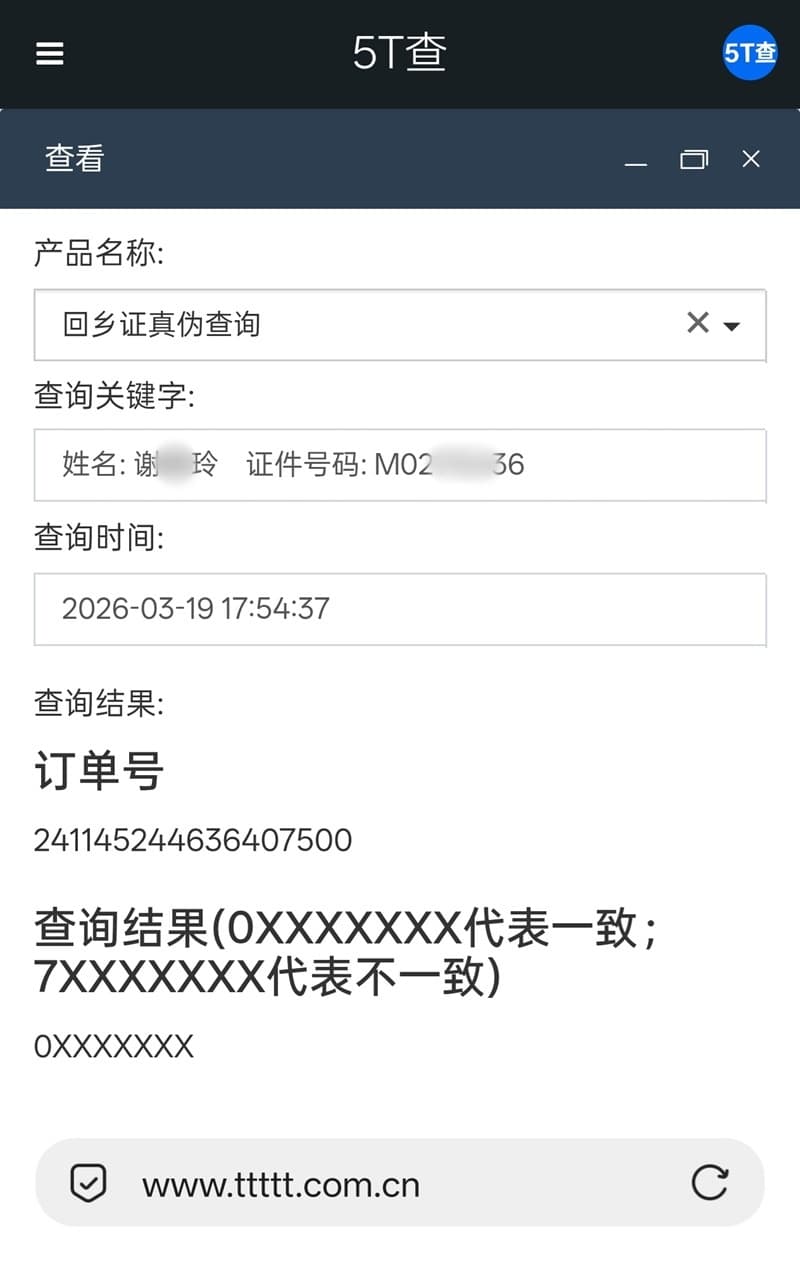Image resolution: width=800 pixels, height=1278 pixels.
Task: Expand the 产品名称 dropdown
Action: pos(732,325)
